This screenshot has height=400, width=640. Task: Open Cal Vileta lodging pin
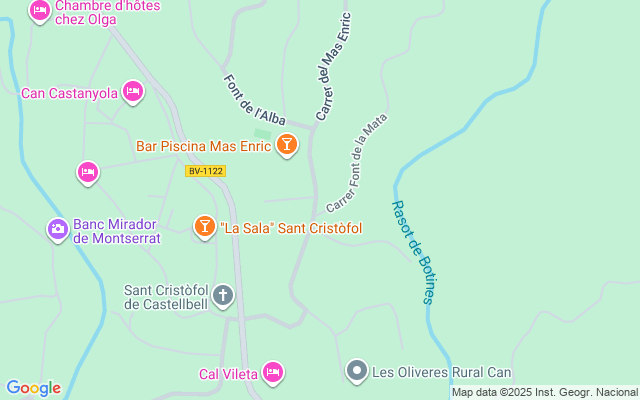pos(273,373)
